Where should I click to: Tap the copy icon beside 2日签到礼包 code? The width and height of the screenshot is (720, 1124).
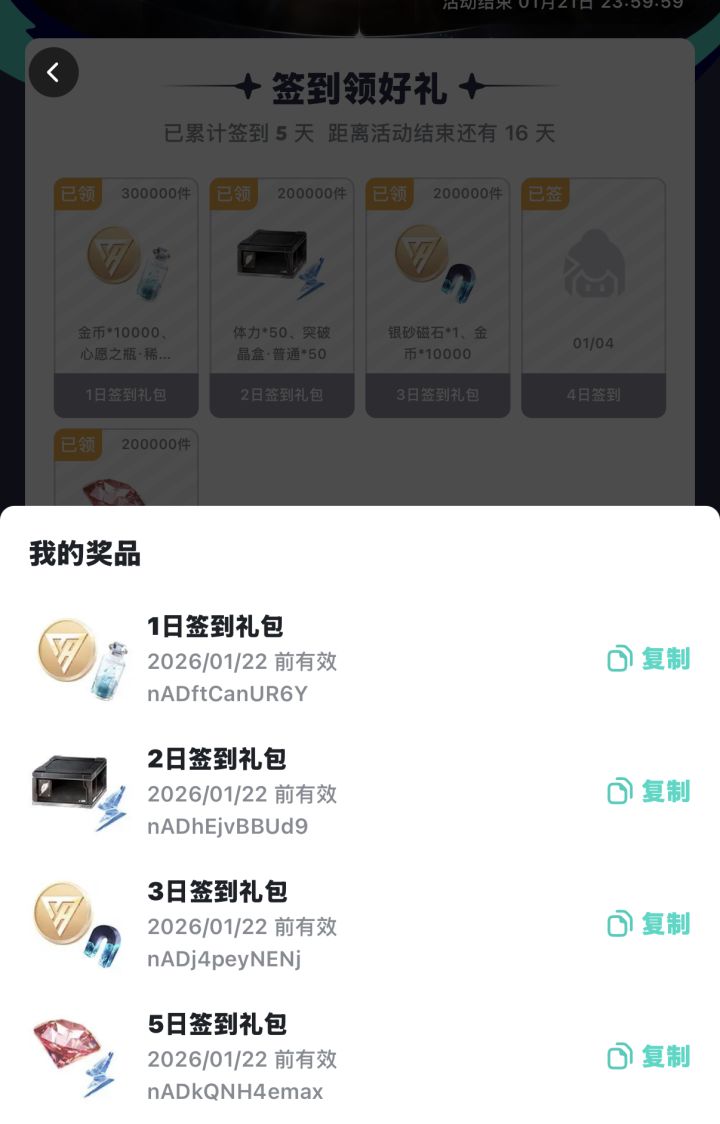tap(618, 792)
